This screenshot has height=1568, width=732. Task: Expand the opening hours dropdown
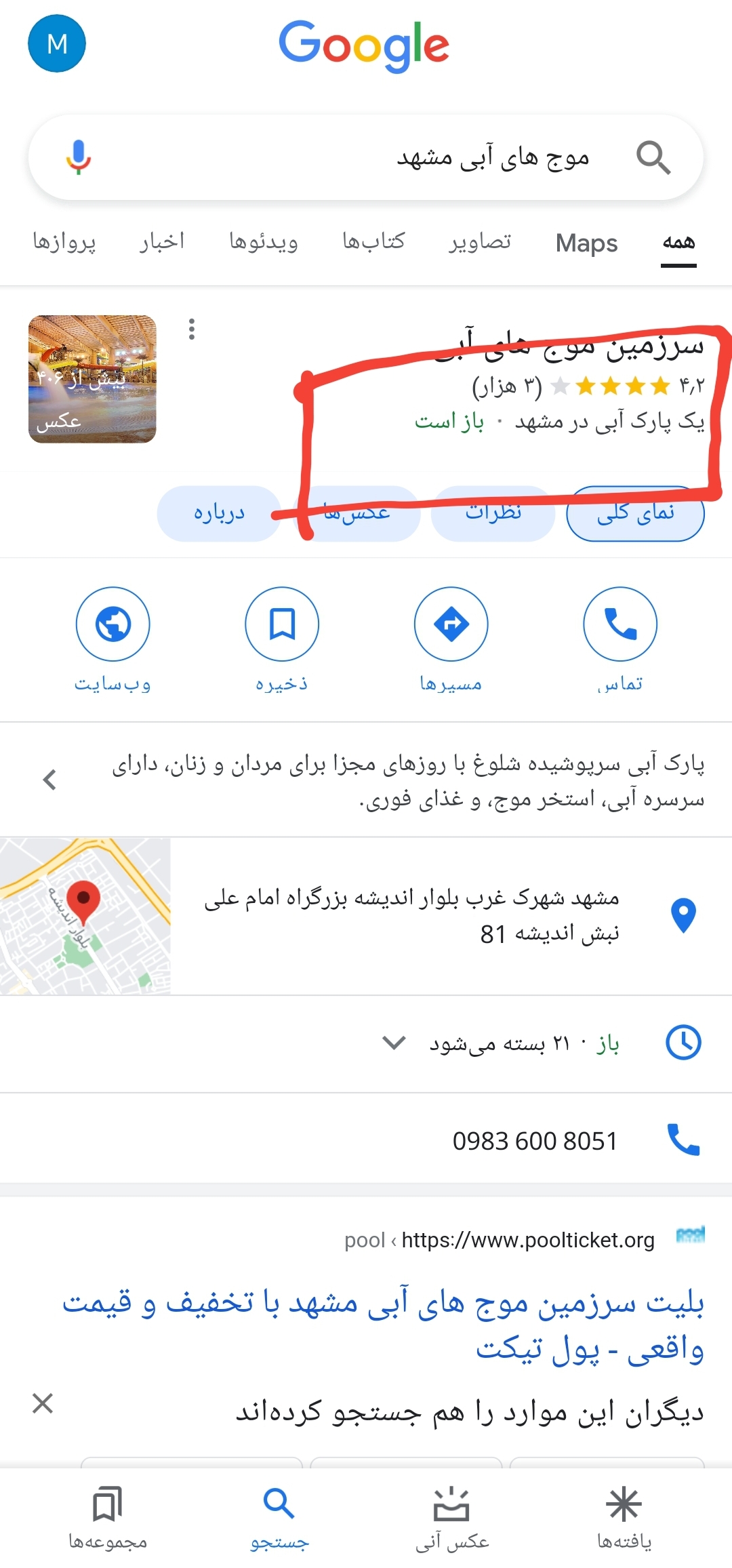pyautogui.click(x=394, y=1043)
